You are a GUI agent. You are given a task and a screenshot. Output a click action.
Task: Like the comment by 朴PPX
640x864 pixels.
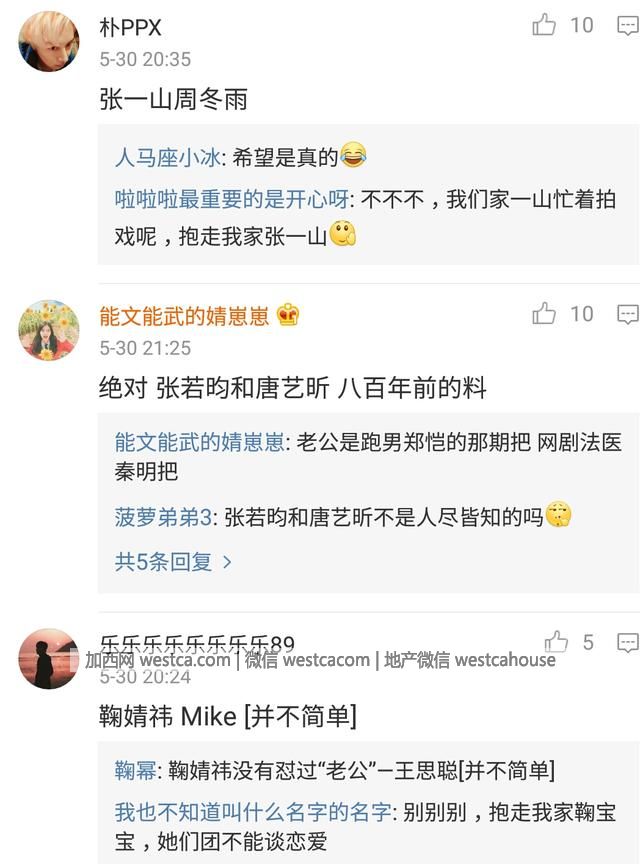544,25
